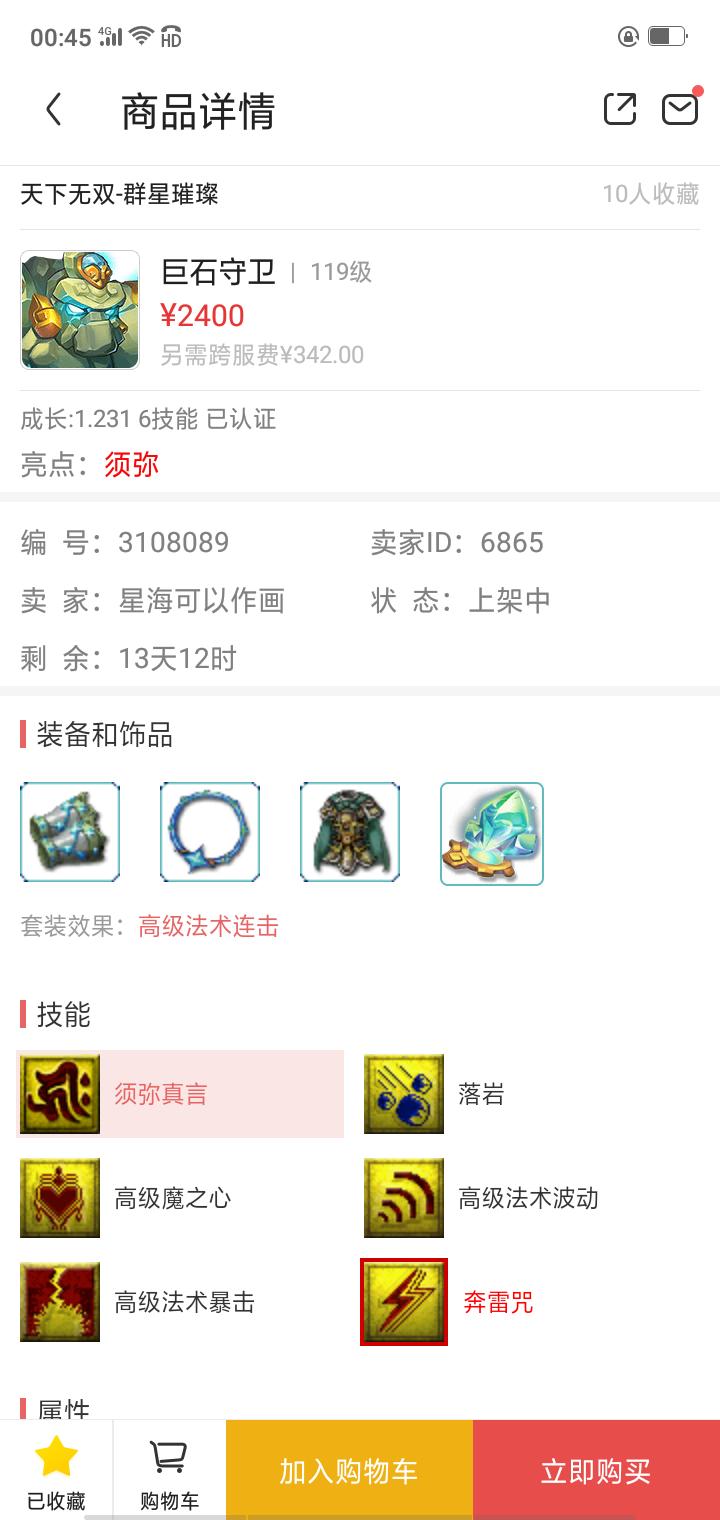View the armor equipment item
Viewport: 720px width, 1520px height.
tap(350, 832)
